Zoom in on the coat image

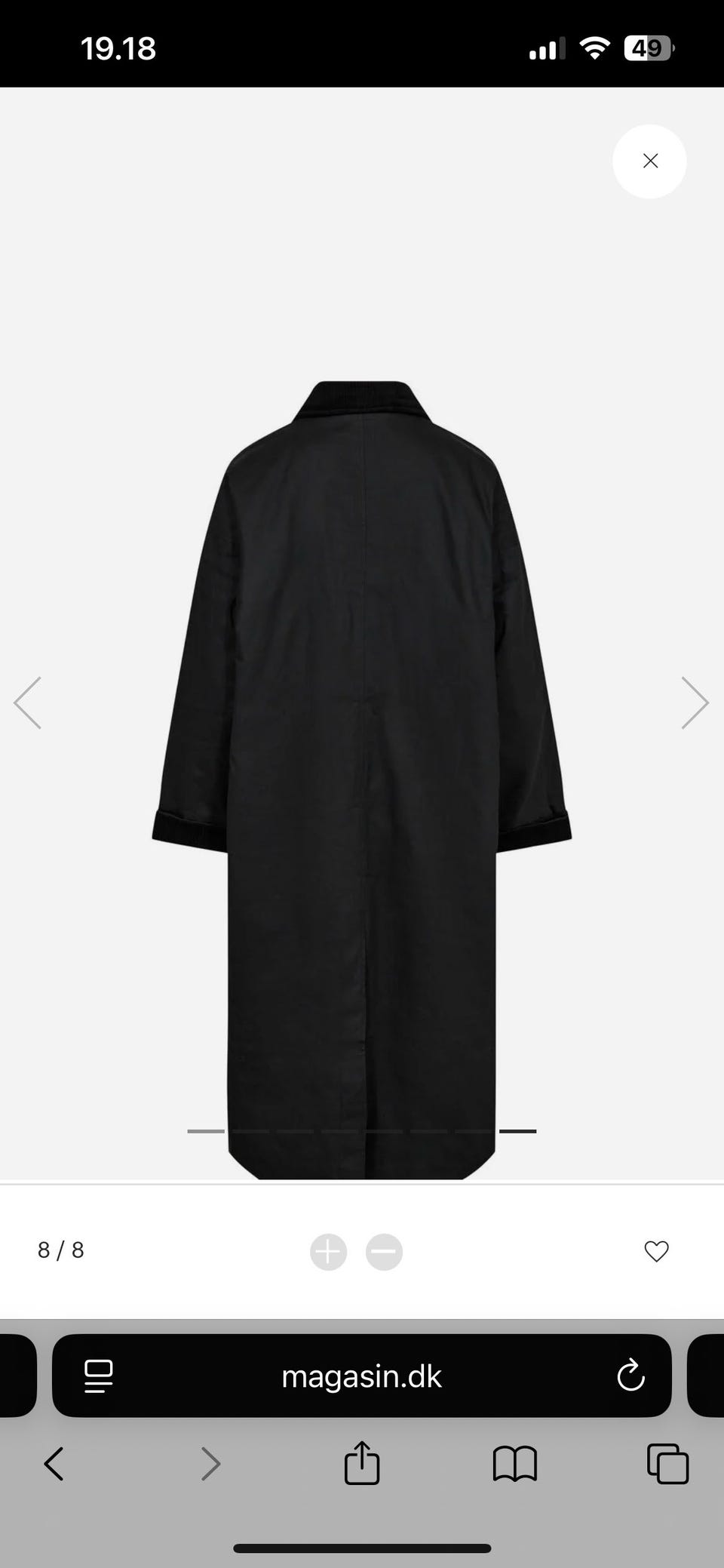tap(328, 1253)
